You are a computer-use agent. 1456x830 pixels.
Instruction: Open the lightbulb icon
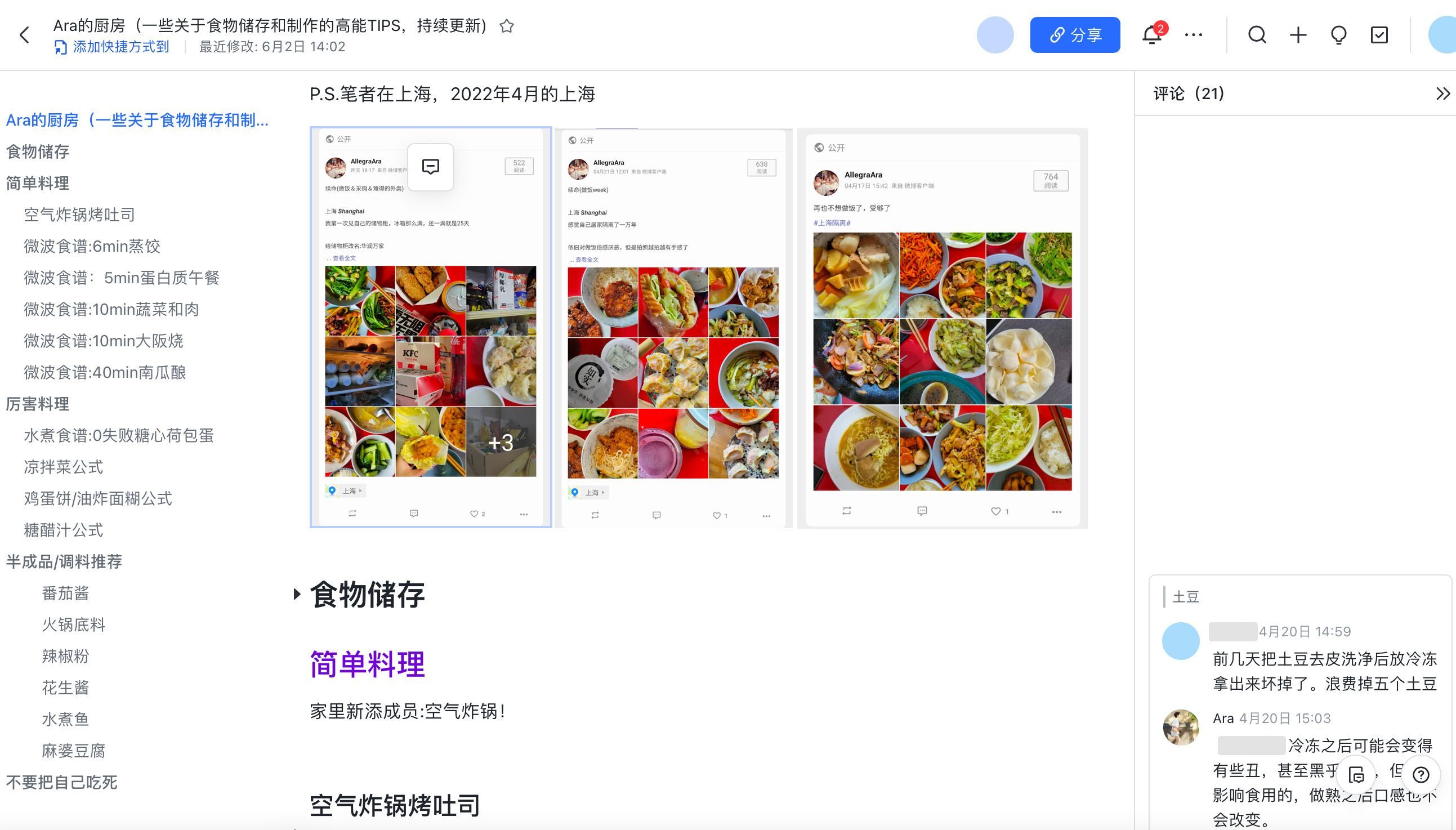click(1338, 35)
